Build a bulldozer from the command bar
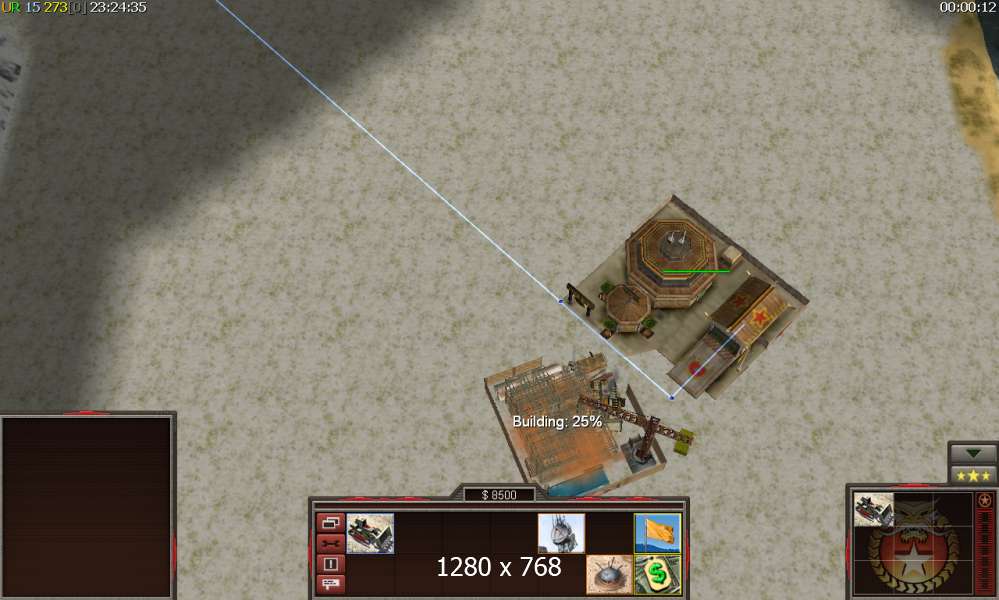 click(370, 533)
